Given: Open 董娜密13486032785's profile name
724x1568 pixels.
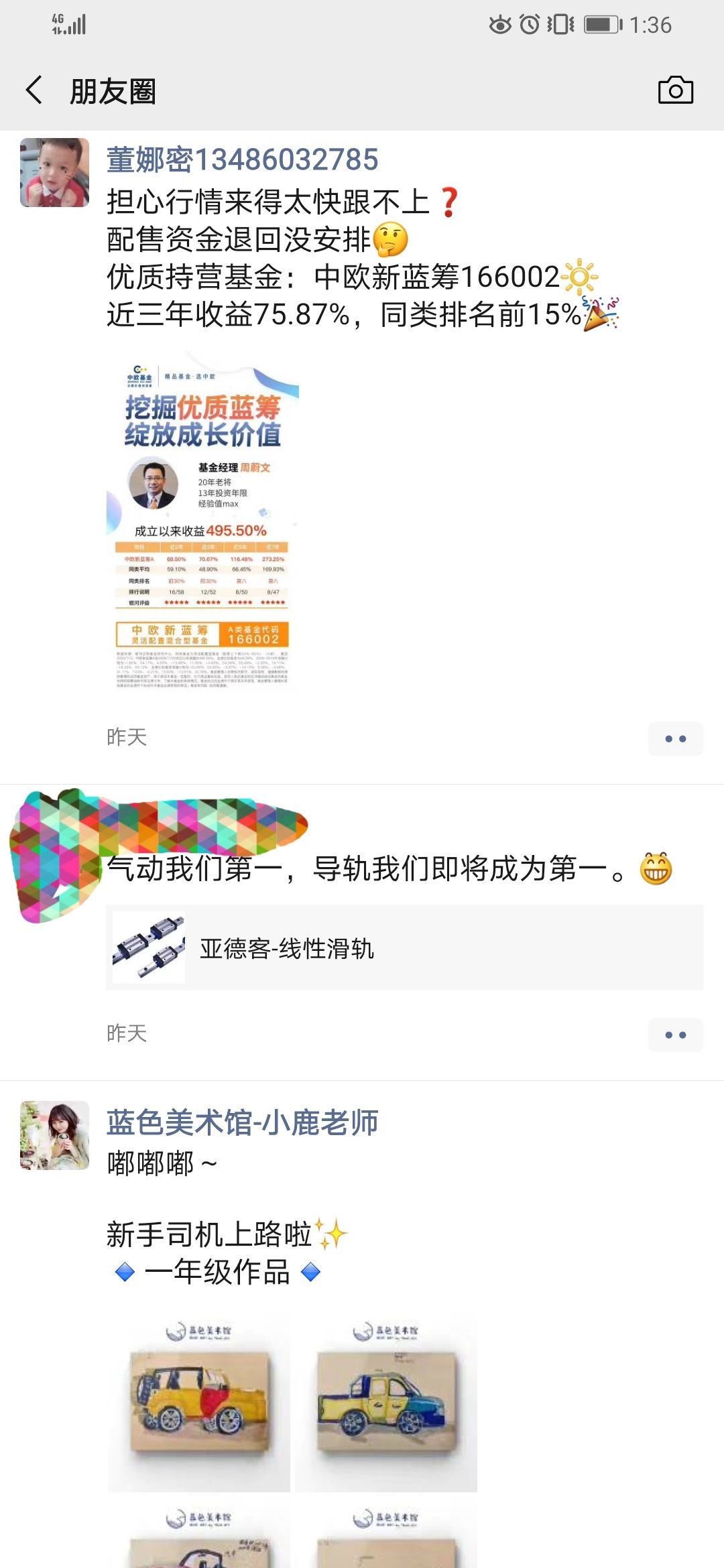Looking at the screenshot, I should click(242, 159).
